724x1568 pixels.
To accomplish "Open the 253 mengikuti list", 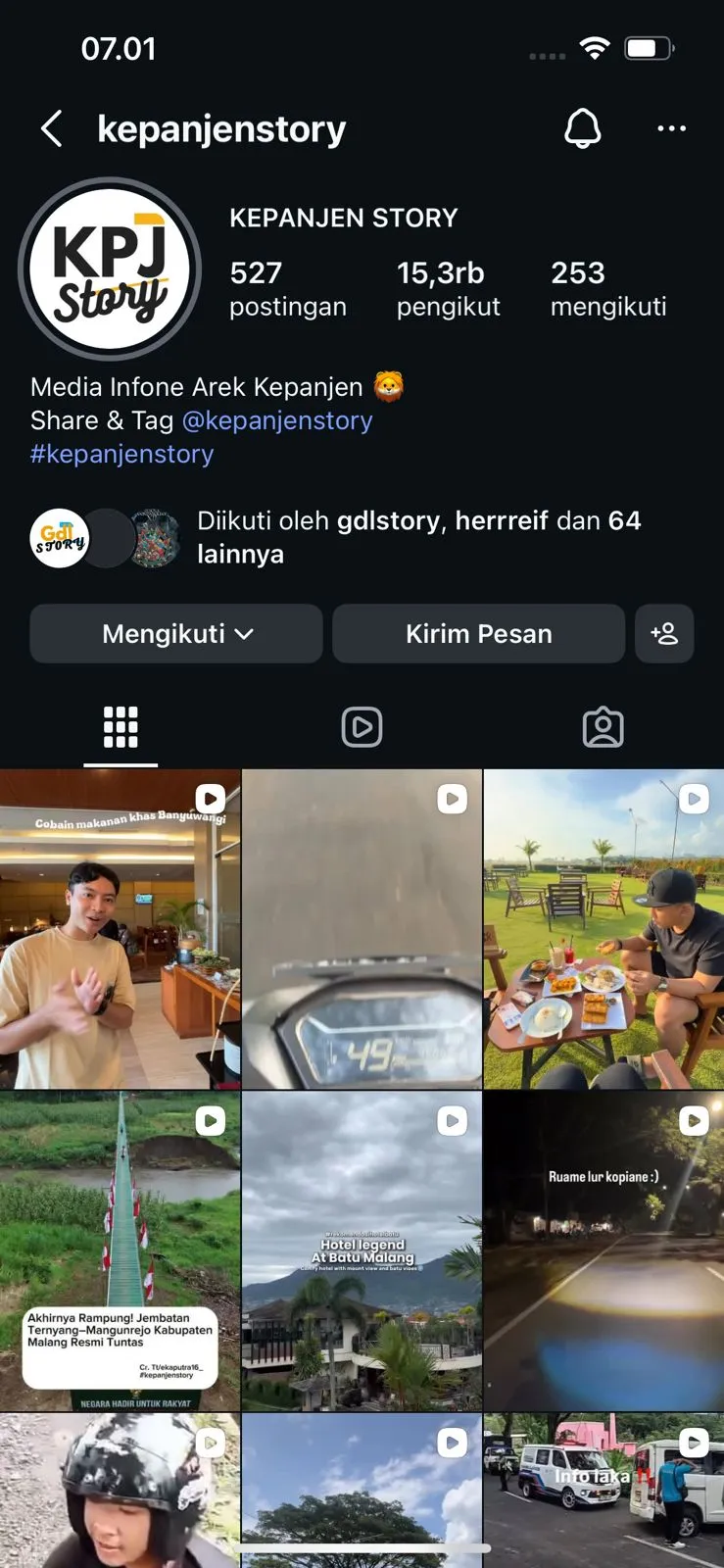I will pyautogui.click(x=607, y=289).
